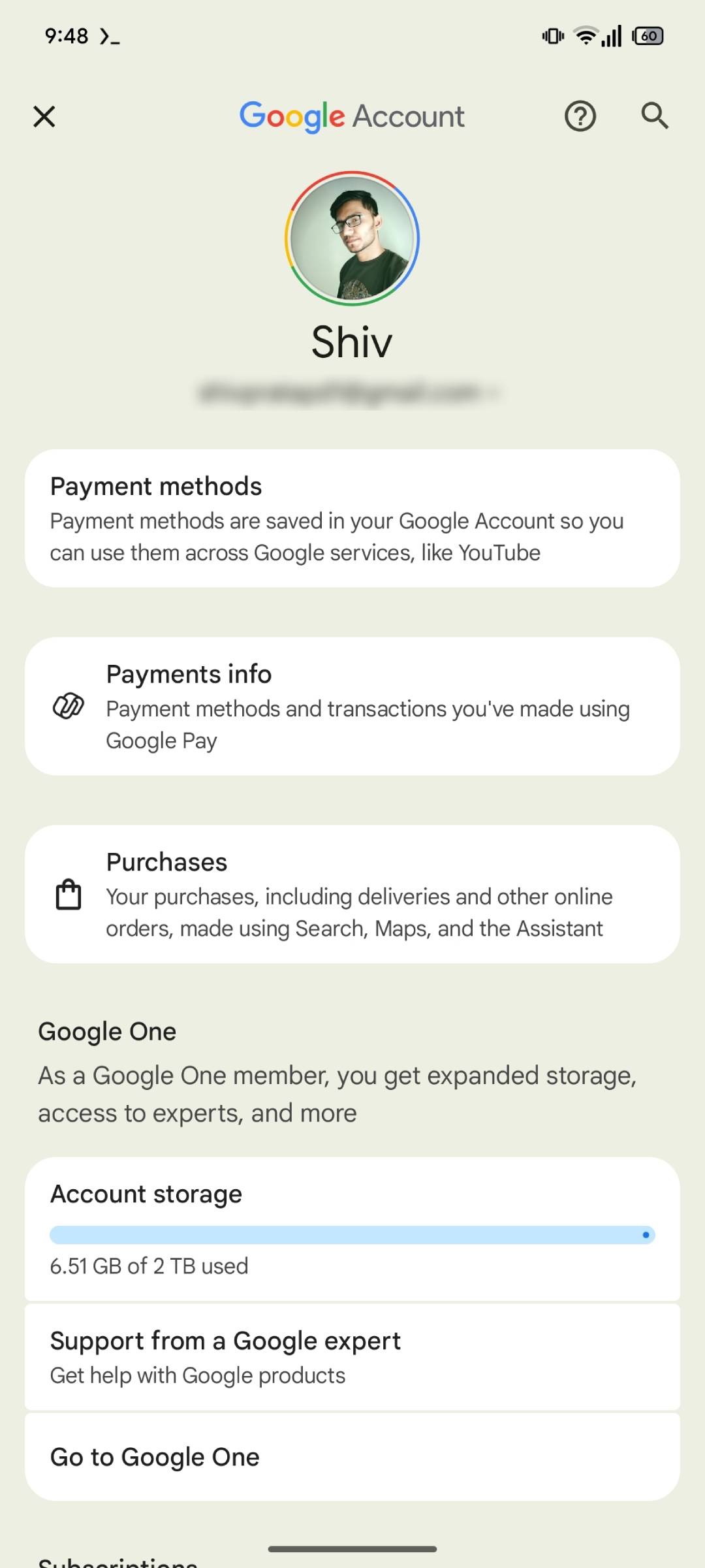Close the Google Account screen

[44, 117]
